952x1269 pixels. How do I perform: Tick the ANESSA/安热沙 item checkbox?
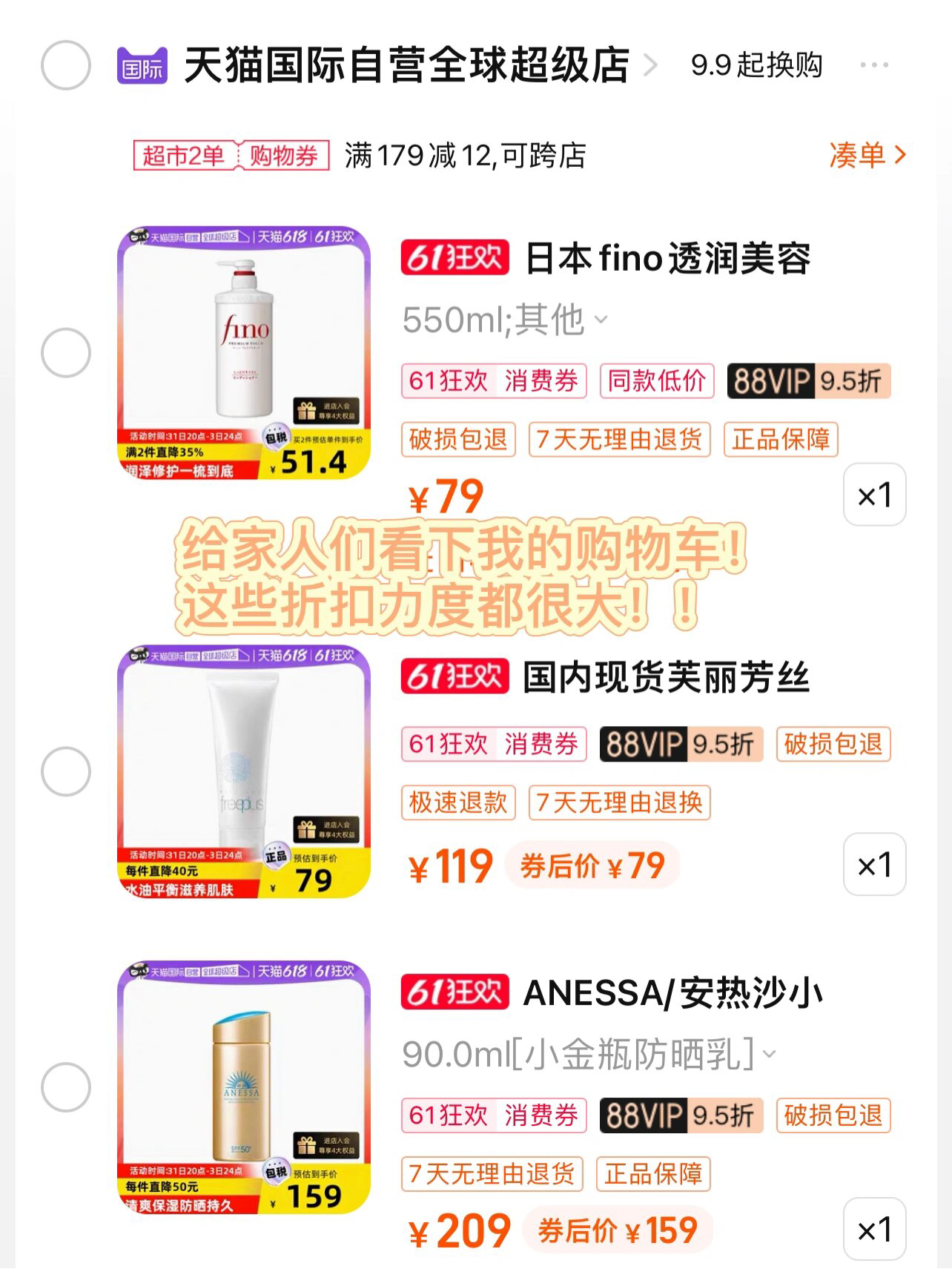[x=66, y=1087]
